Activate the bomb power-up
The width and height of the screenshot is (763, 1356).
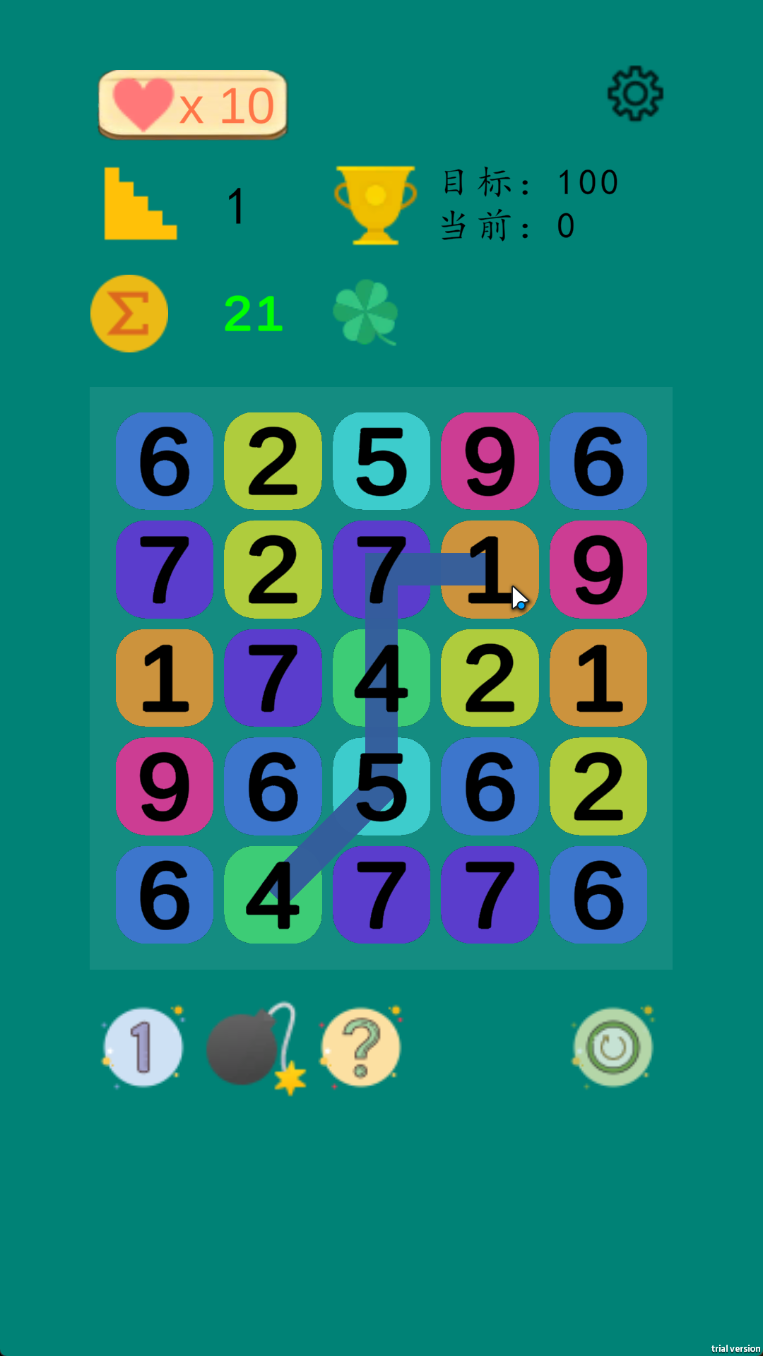[245, 1048]
